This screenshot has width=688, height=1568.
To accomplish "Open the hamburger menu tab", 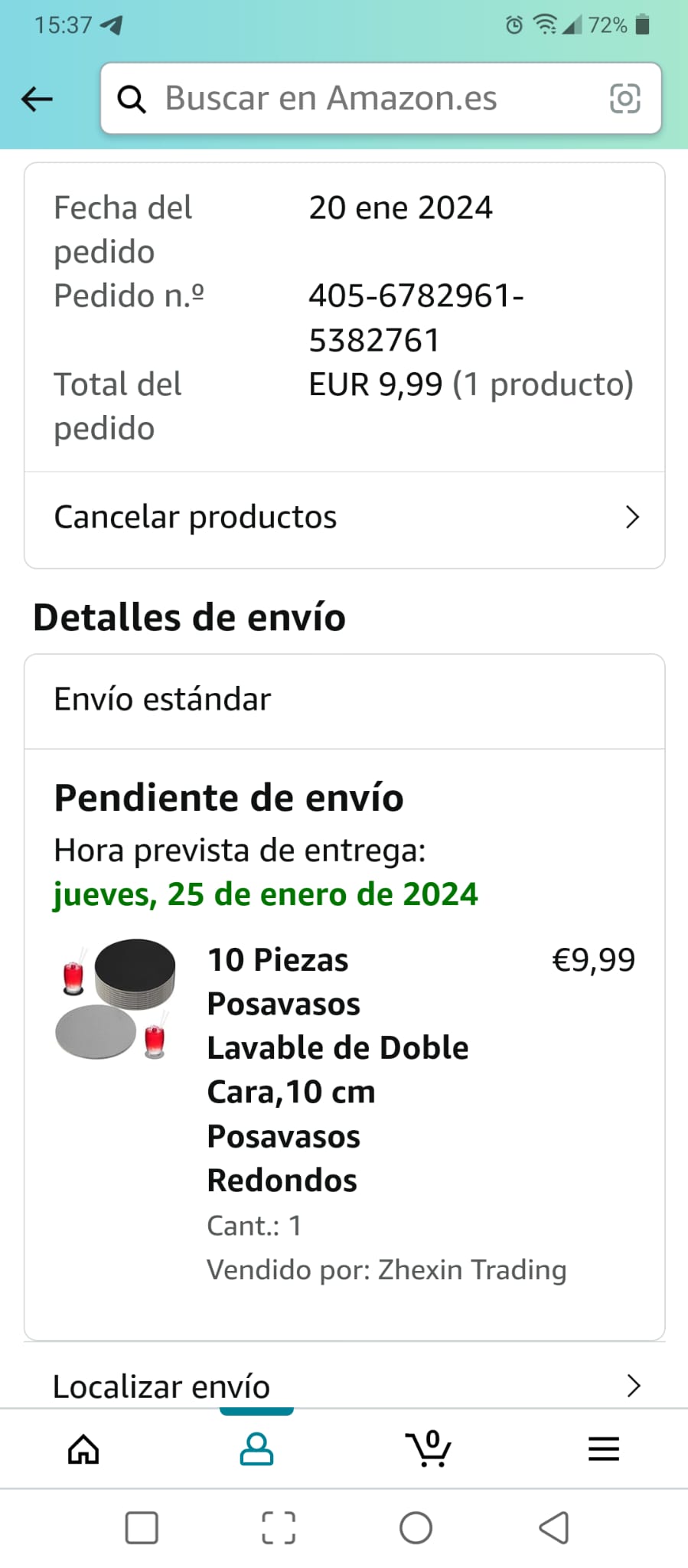I will (603, 1449).
